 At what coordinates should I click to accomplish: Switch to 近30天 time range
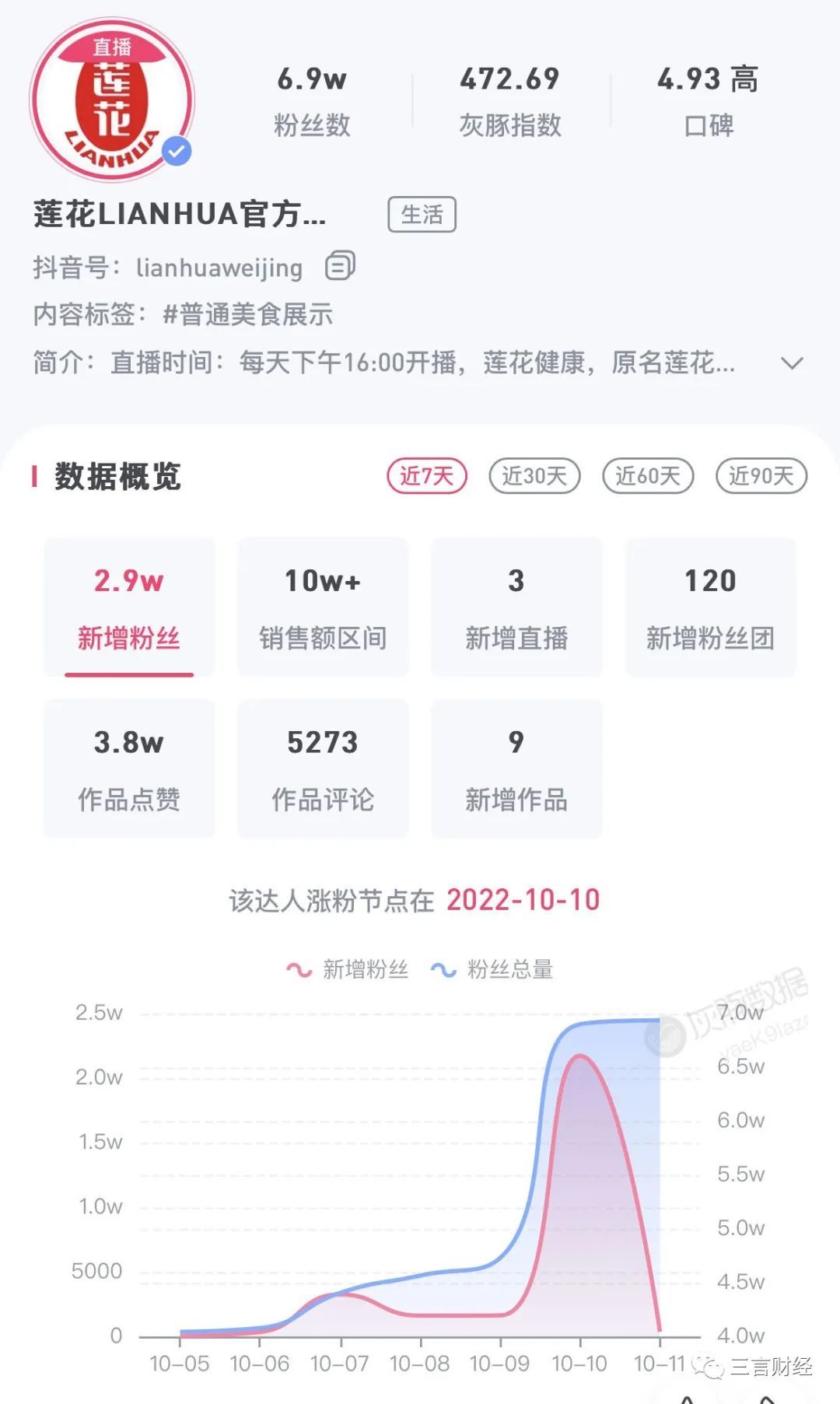534,476
